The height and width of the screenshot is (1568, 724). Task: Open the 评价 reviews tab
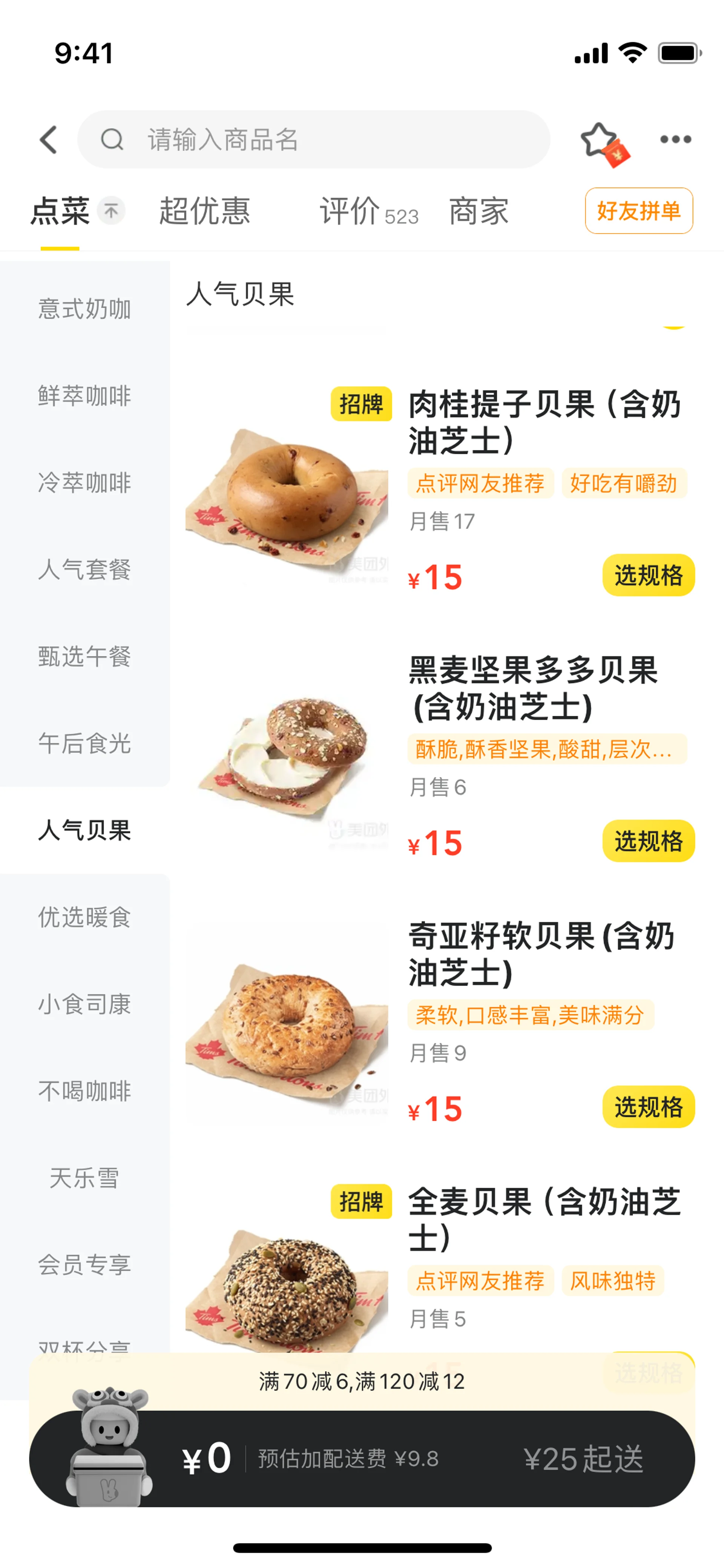coord(369,211)
